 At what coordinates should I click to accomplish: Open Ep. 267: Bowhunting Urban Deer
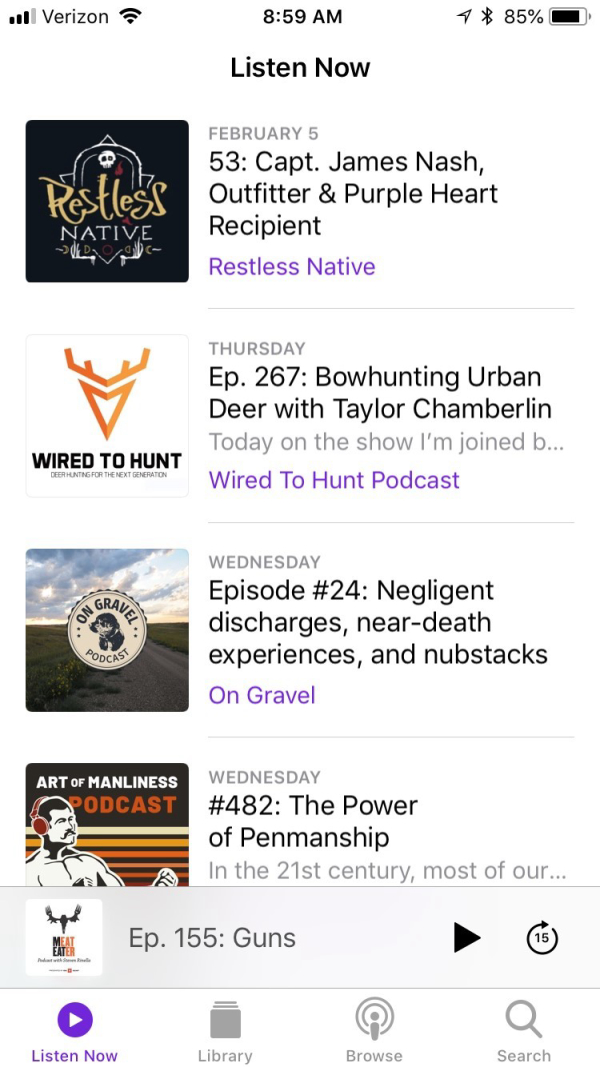coord(380,393)
